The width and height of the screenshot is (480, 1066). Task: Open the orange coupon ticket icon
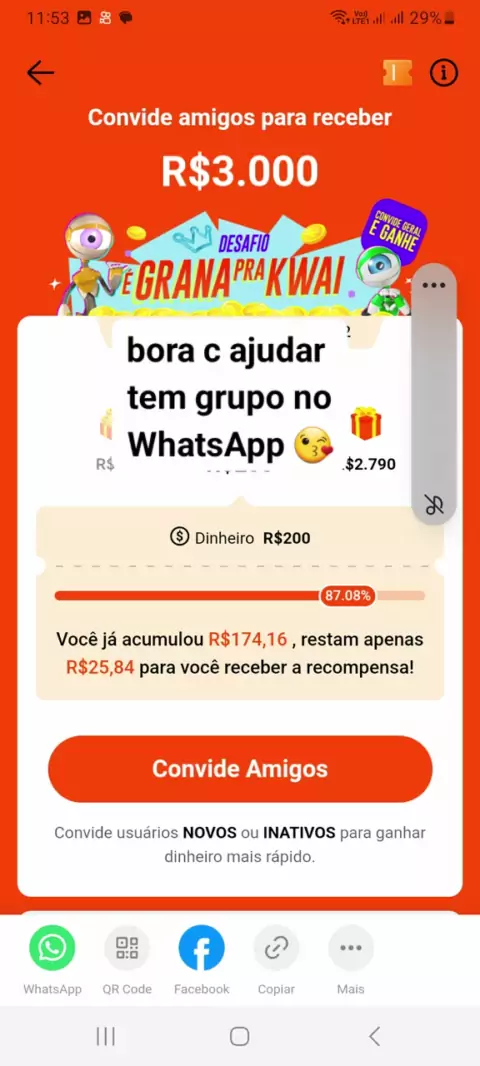397,73
